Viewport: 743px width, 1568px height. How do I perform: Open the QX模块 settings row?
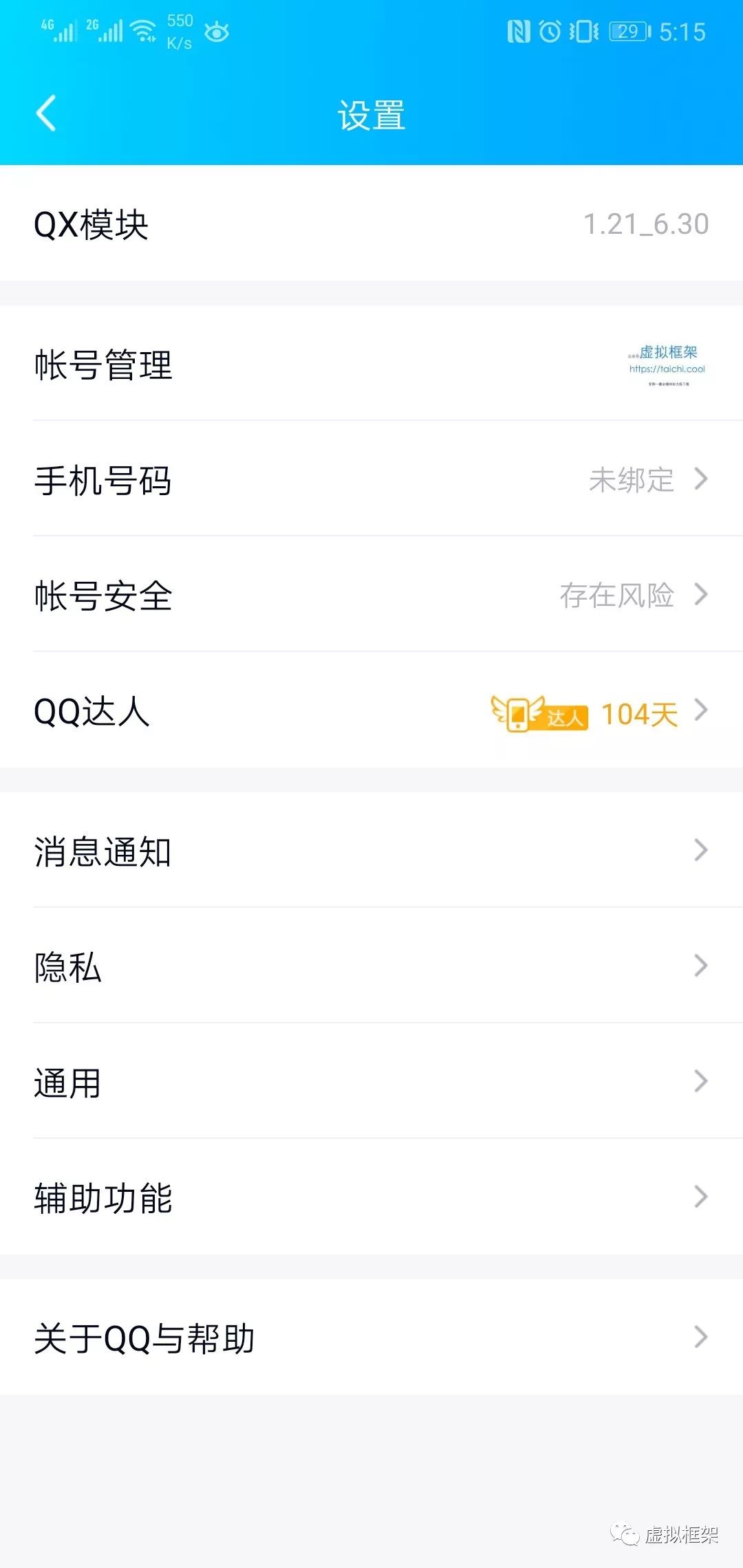(371, 224)
